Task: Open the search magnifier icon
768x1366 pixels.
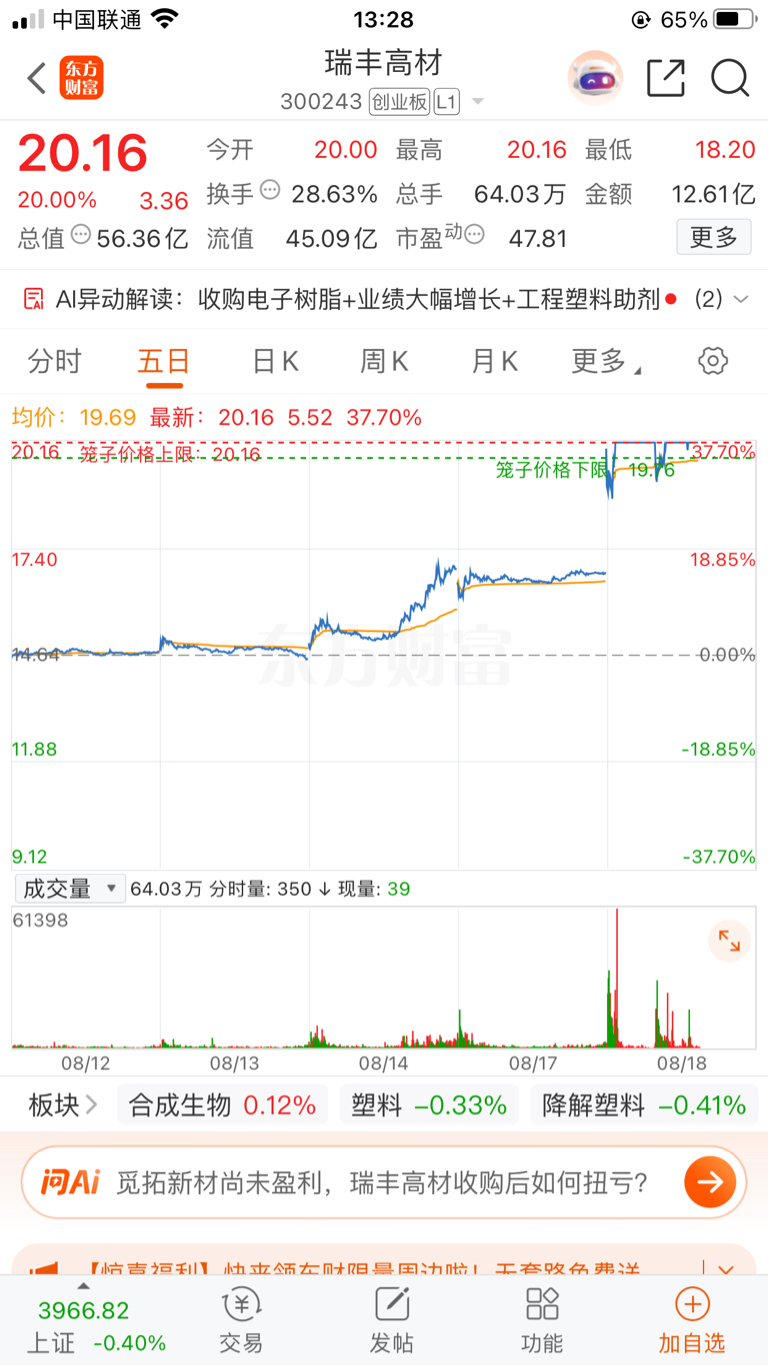Action: 730,78
